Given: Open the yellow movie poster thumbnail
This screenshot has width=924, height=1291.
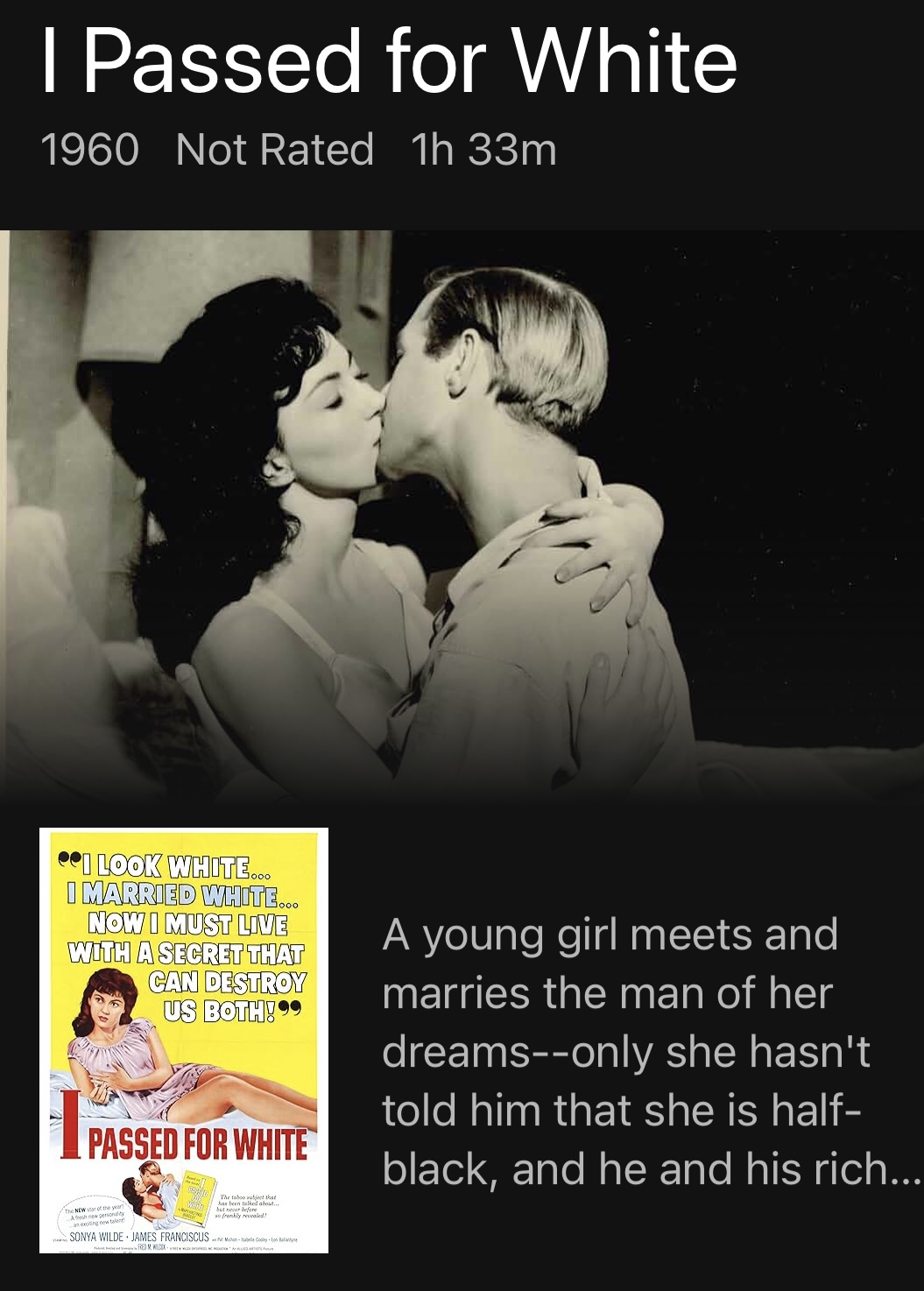Looking at the screenshot, I should coord(184,1040).
